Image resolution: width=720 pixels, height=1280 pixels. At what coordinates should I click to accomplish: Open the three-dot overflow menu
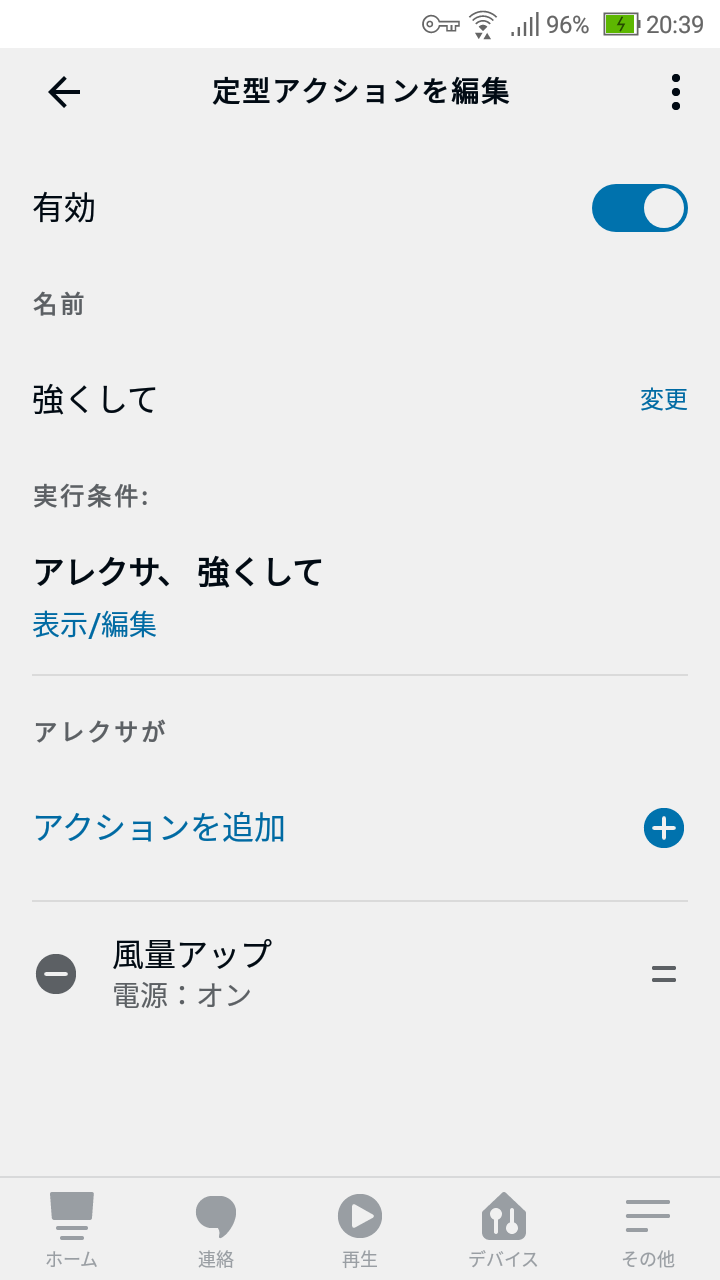coord(676,92)
